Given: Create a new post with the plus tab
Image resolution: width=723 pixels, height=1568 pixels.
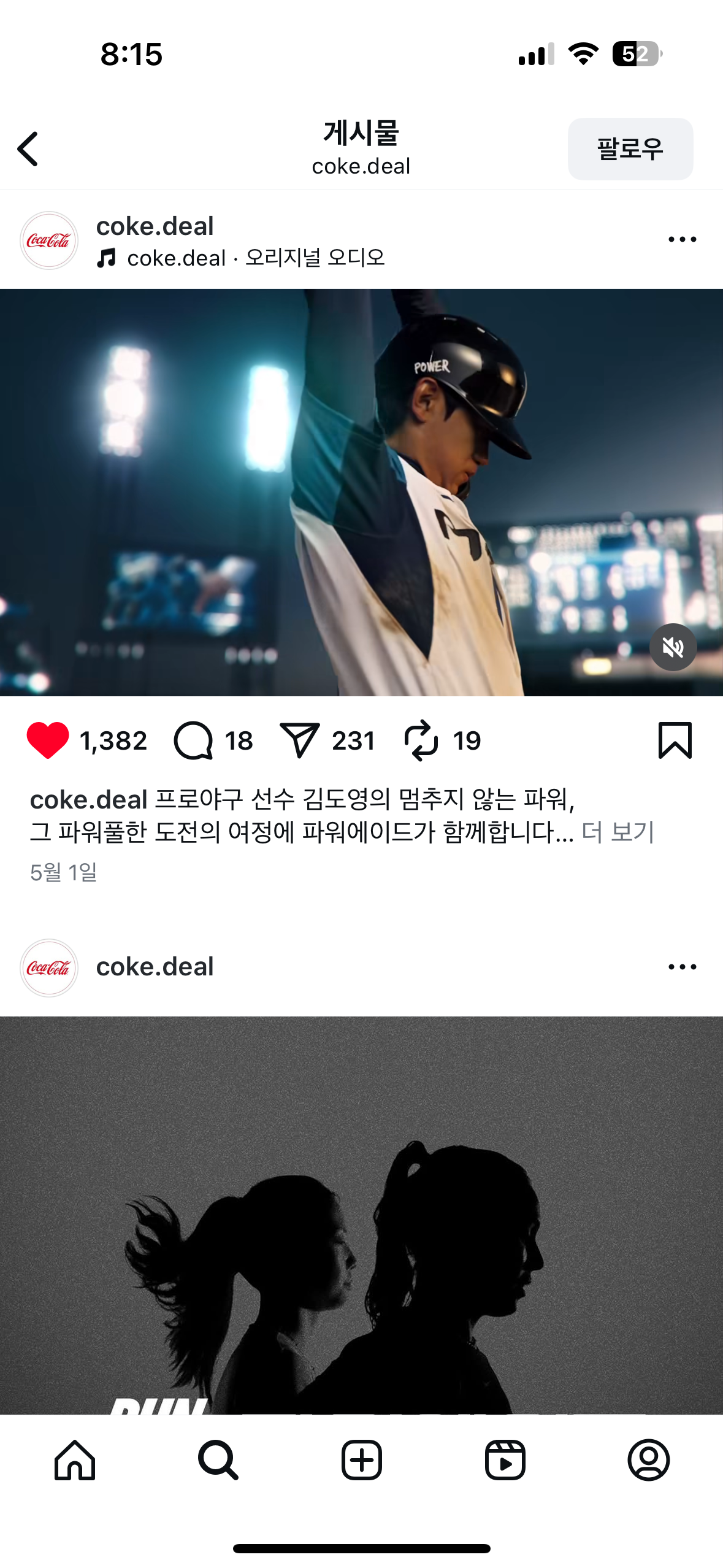Looking at the screenshot, I should click(361, 1460).
